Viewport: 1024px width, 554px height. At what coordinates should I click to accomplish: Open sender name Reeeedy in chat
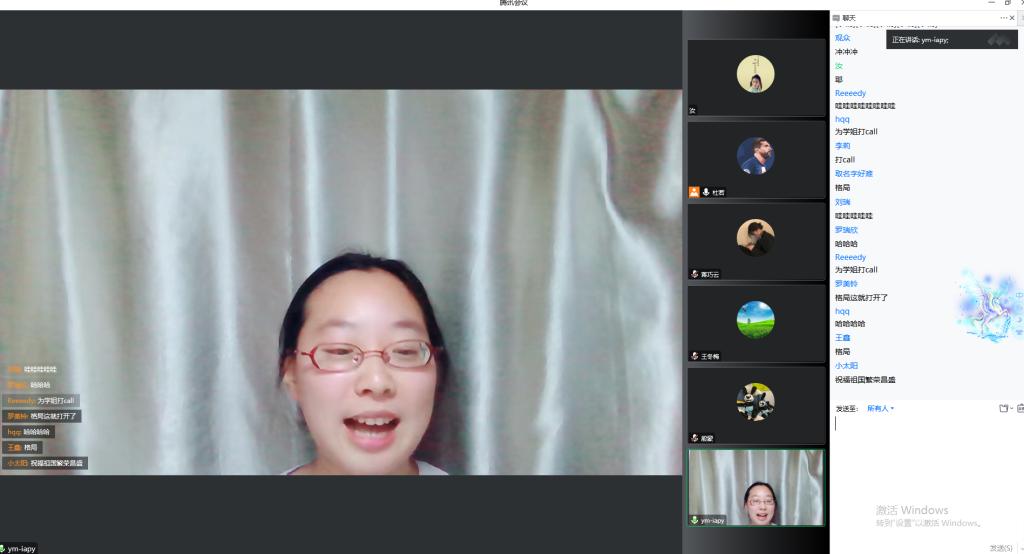click(850, 93)
